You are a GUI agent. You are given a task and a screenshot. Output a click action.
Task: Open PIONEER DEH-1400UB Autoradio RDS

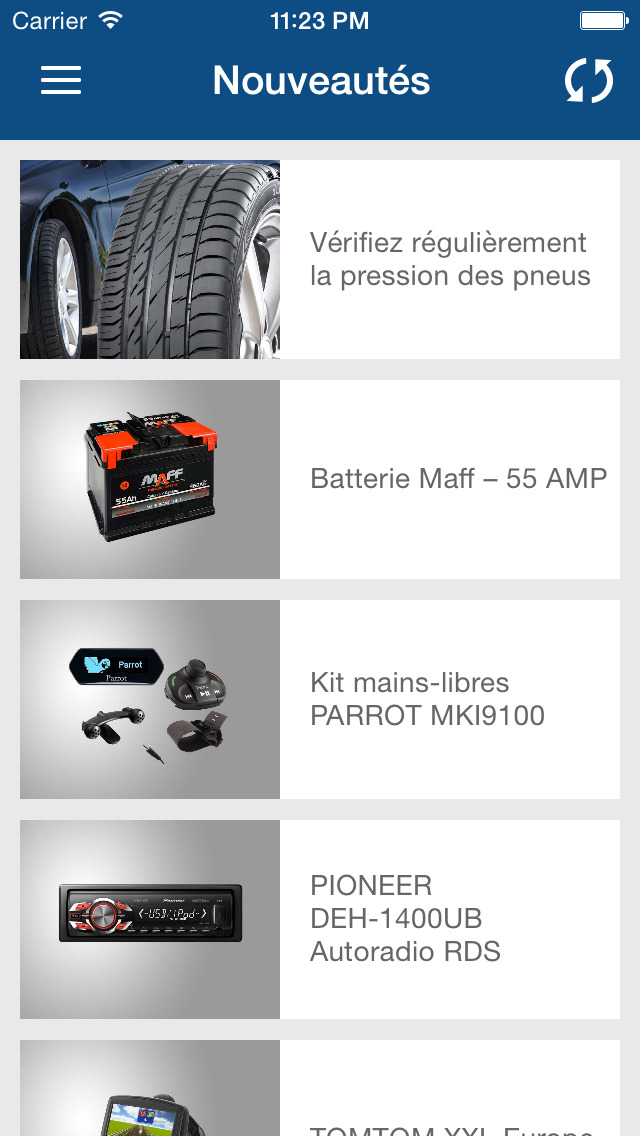tap(320, 919)
